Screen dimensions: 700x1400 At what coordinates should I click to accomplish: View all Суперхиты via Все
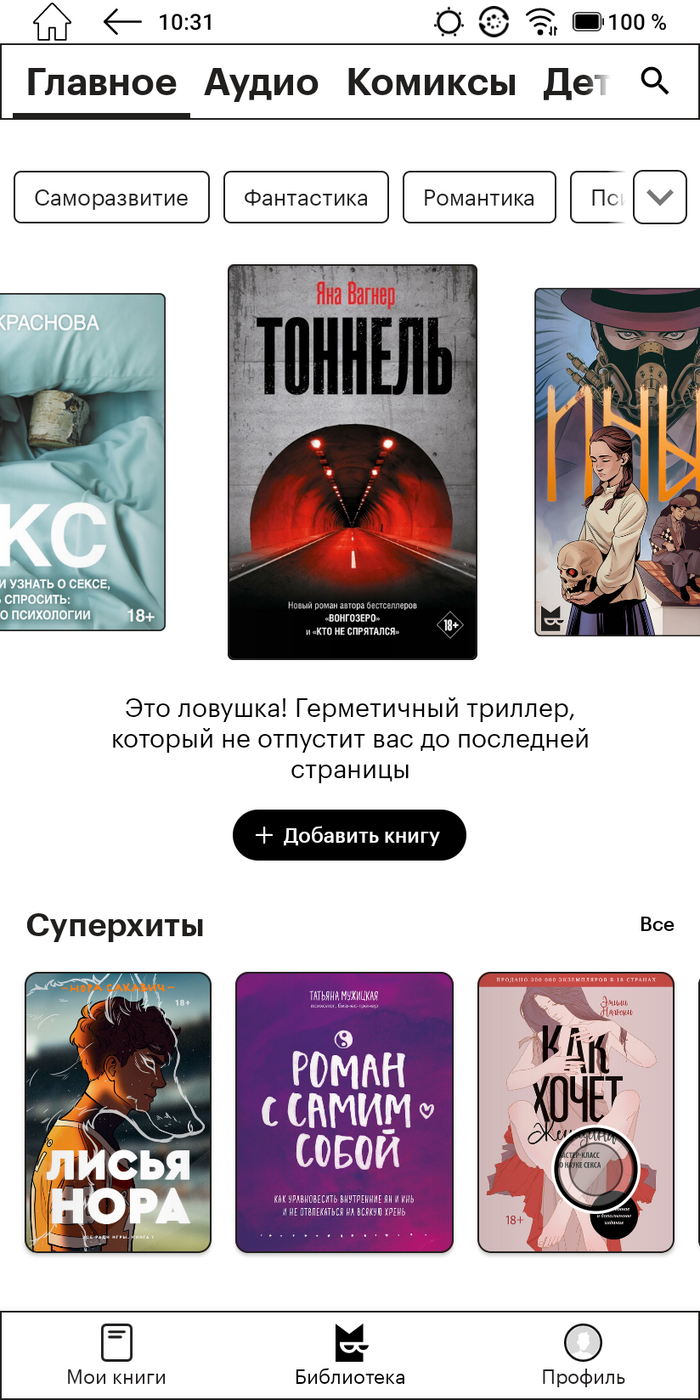coord(657,924)
